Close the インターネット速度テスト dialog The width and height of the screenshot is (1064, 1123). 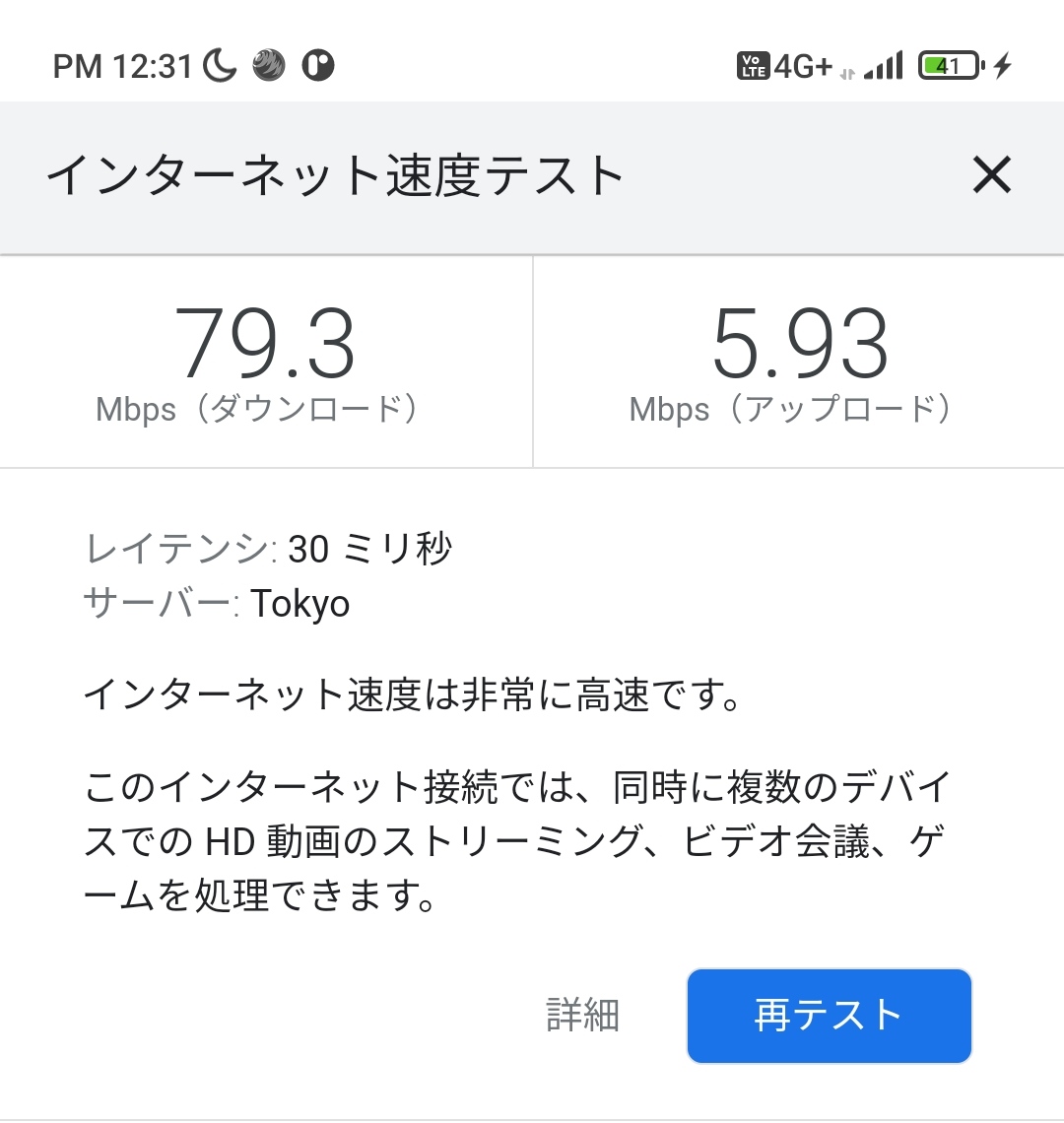click(991, 176)
